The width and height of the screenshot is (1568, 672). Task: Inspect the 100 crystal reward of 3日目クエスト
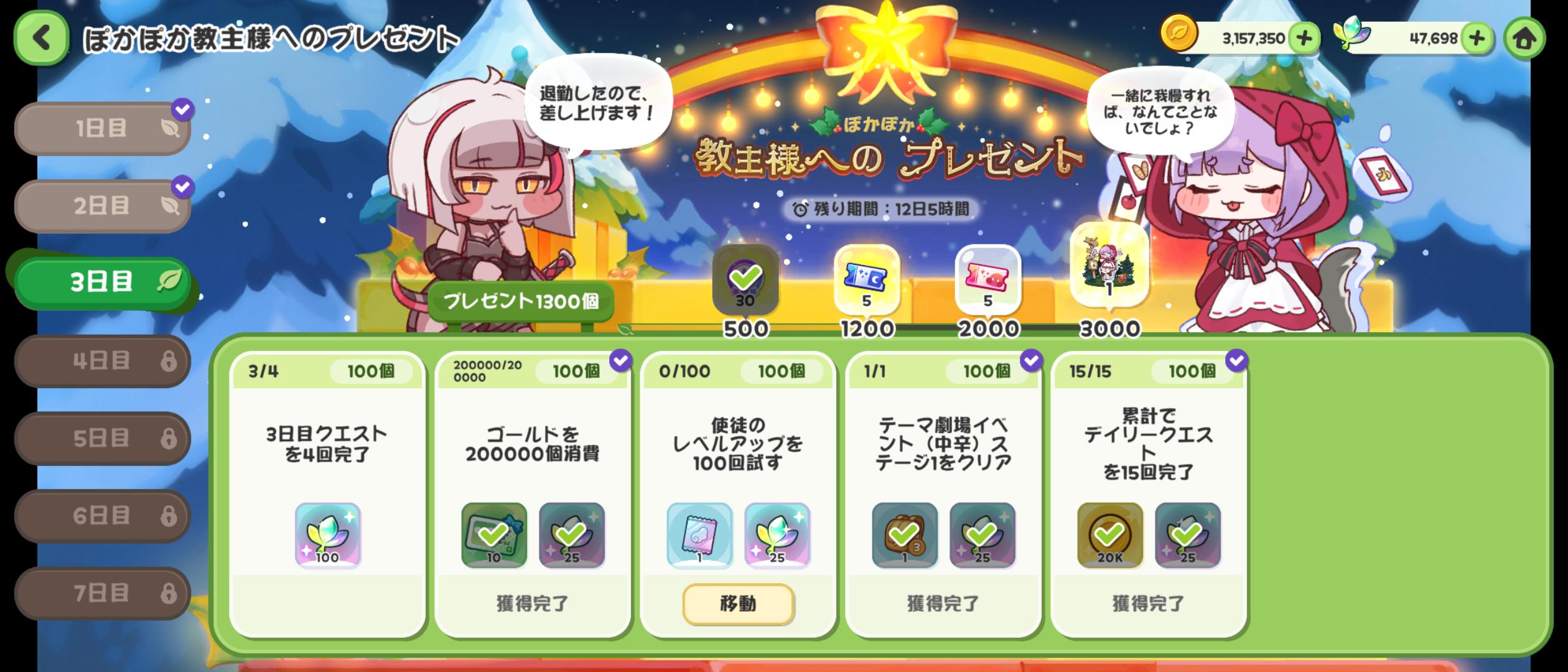click(328, 535)
